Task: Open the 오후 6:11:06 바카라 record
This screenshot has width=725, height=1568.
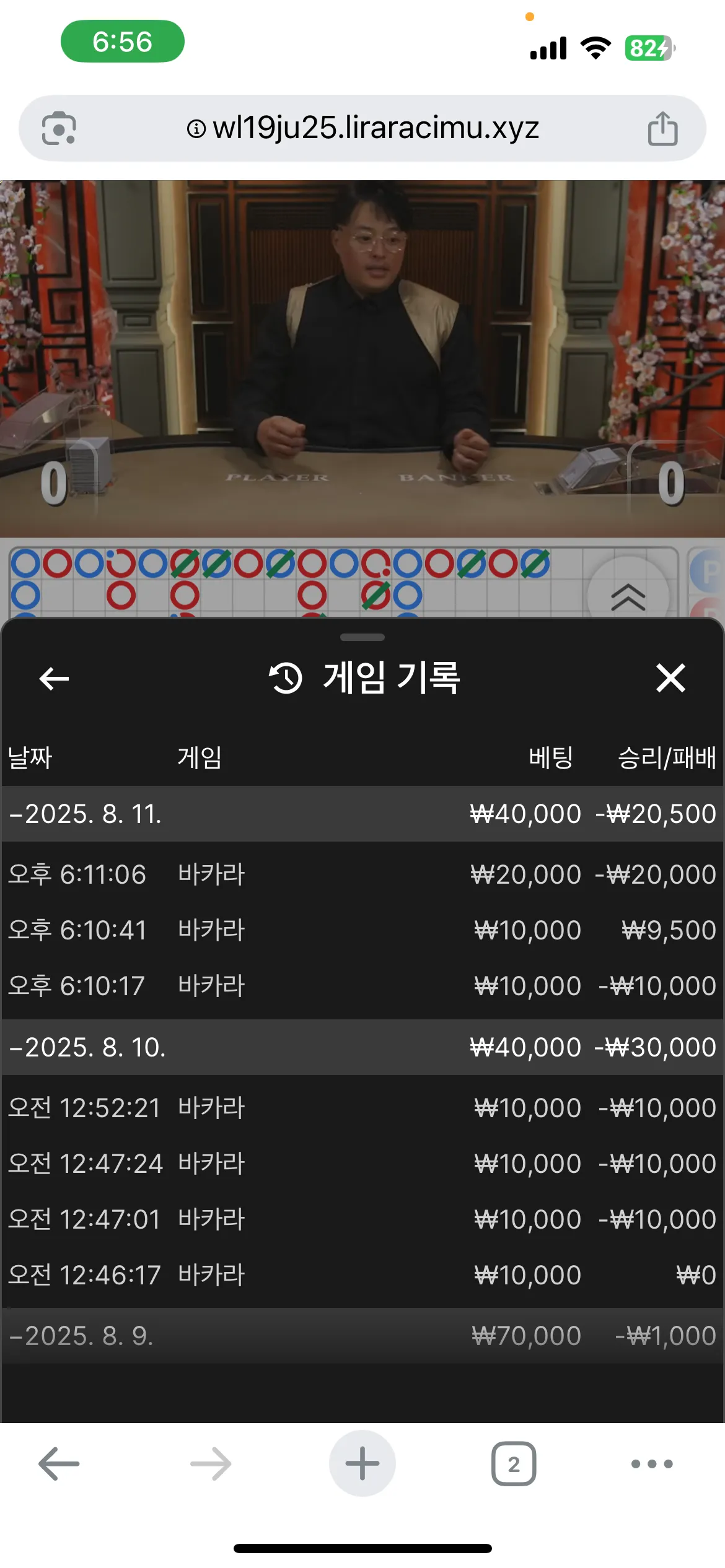Action: (362, 874)
